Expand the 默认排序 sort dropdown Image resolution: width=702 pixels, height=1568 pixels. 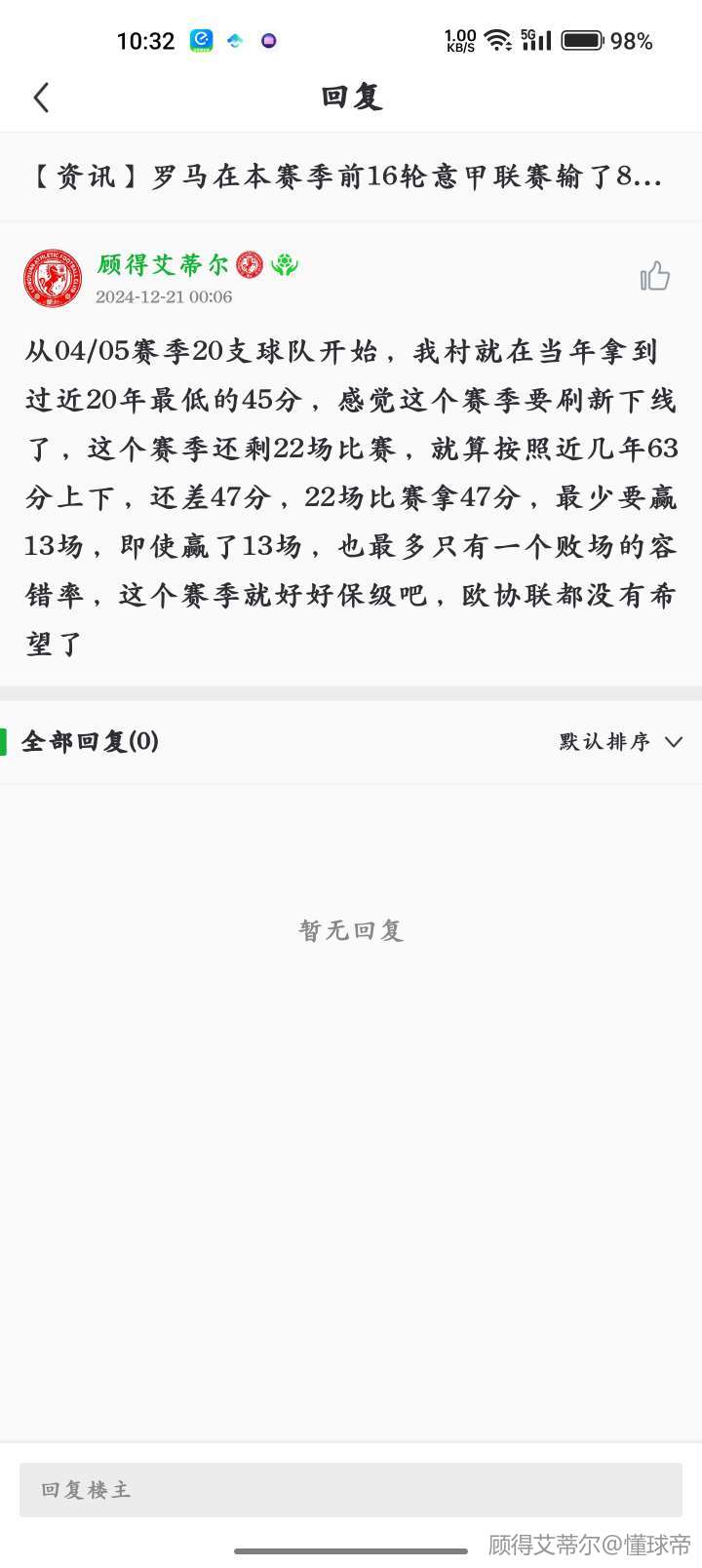621,742
